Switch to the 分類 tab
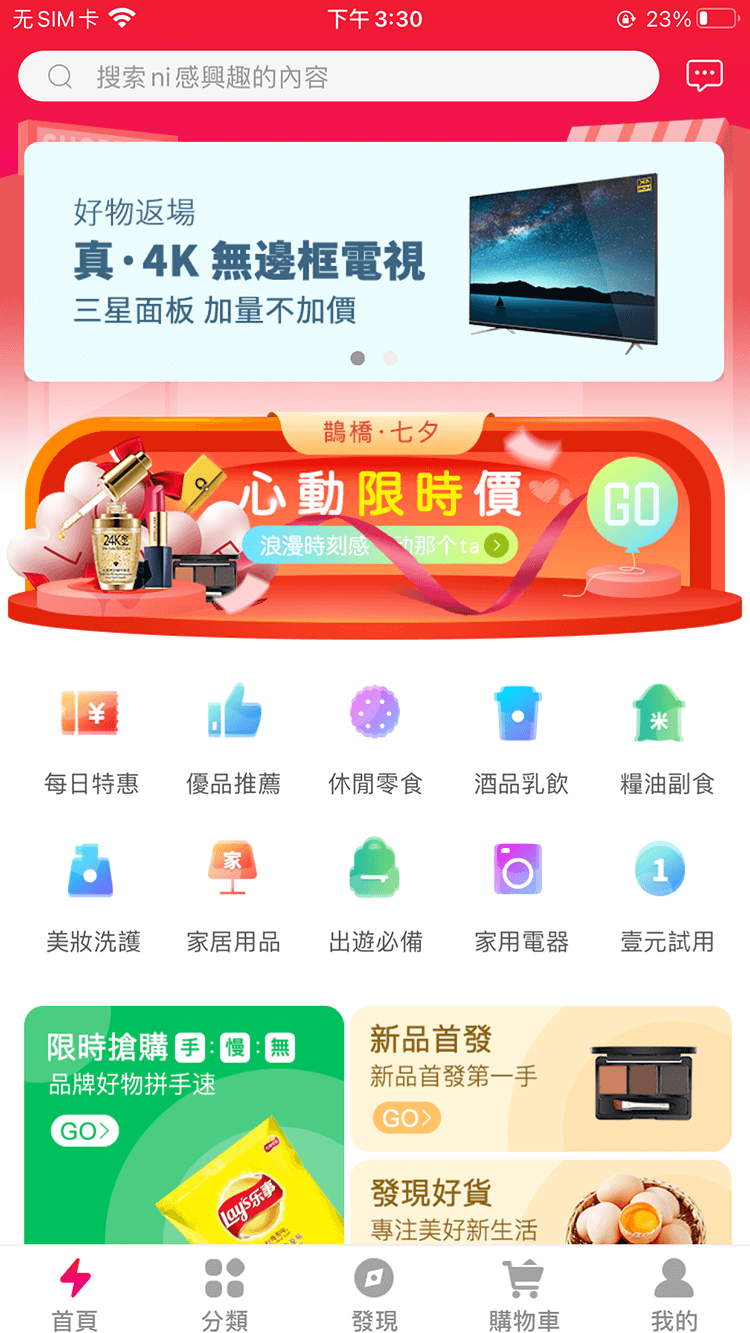 click(225, 1294)
